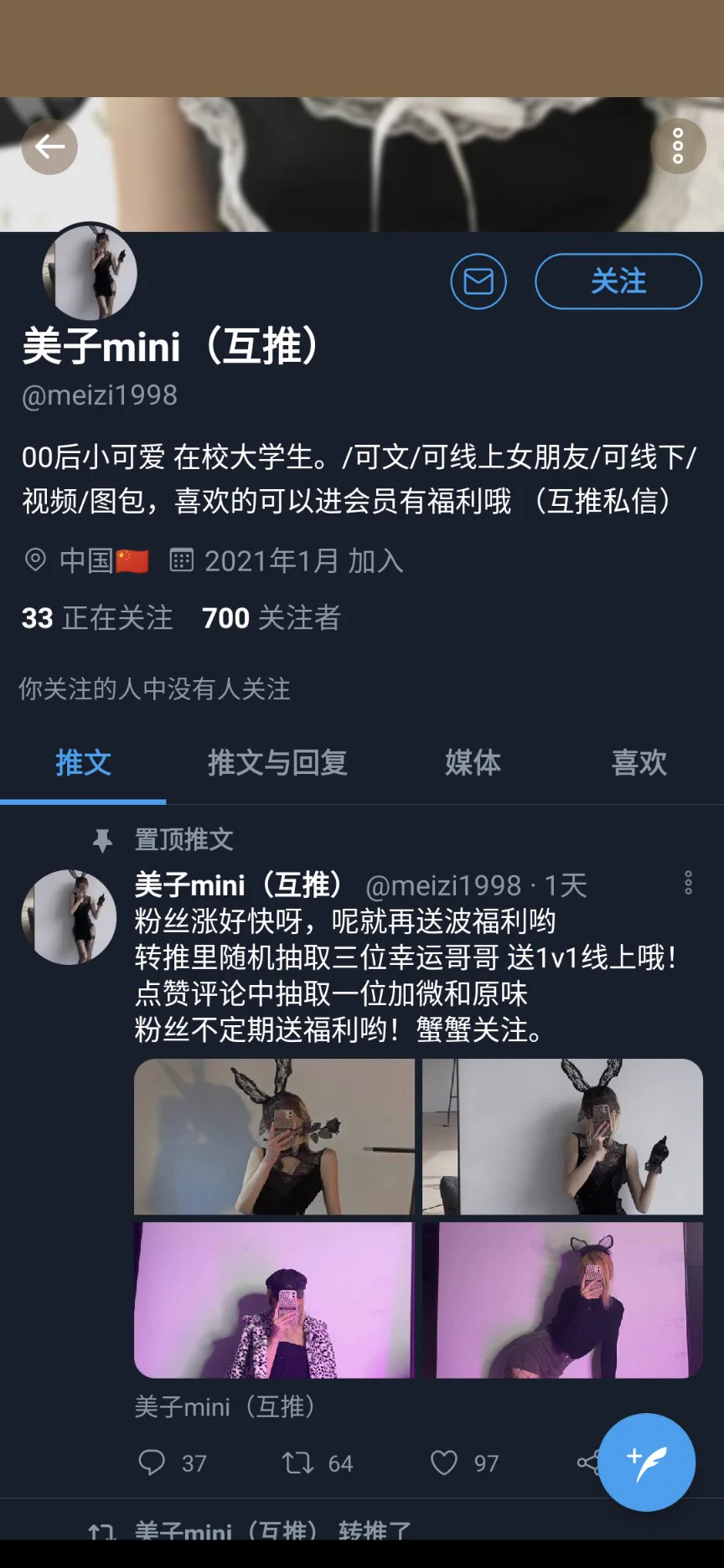The width and height of the screenshot is (724, 1568).
Task: Open the pinned tweet's more options menu
Action: 688,883
